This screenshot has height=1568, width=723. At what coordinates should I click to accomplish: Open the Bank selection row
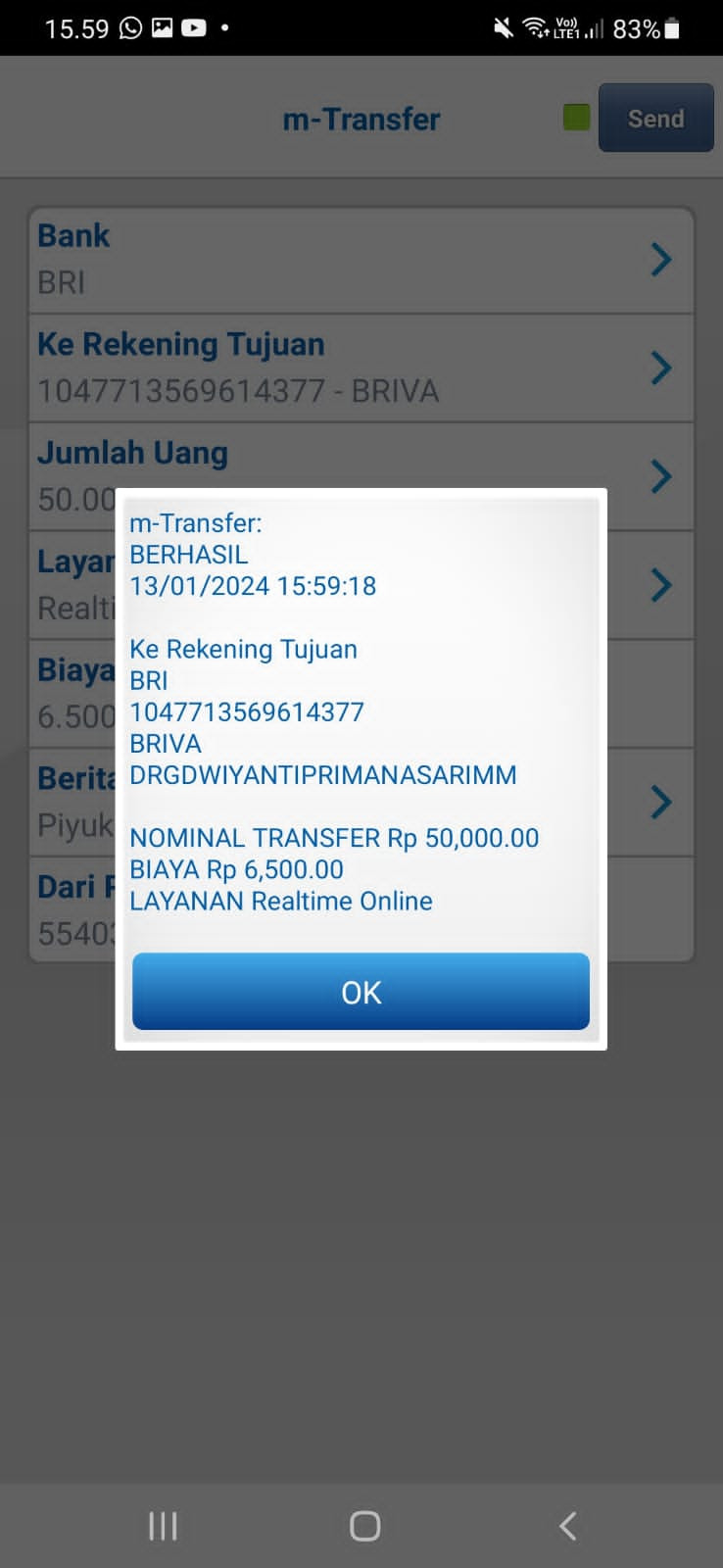[361, 260]
